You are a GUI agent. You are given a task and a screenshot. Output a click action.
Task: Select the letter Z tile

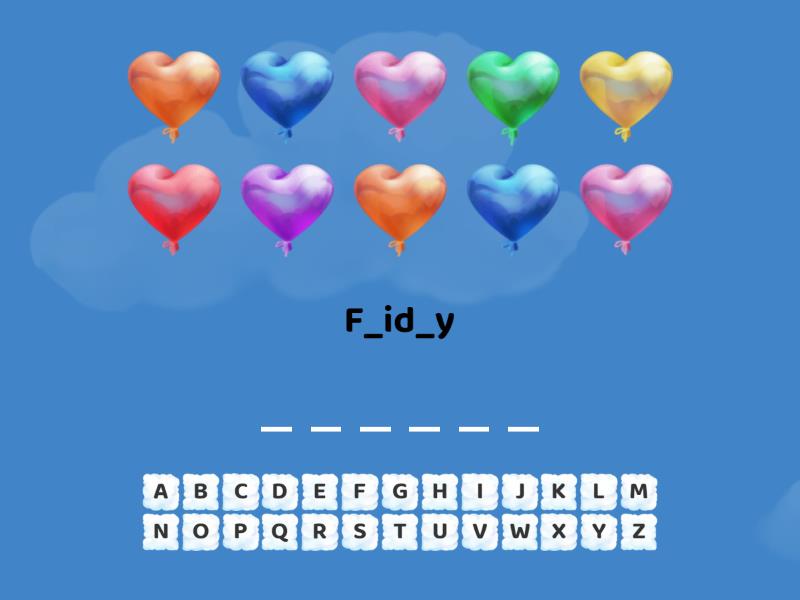639,531
